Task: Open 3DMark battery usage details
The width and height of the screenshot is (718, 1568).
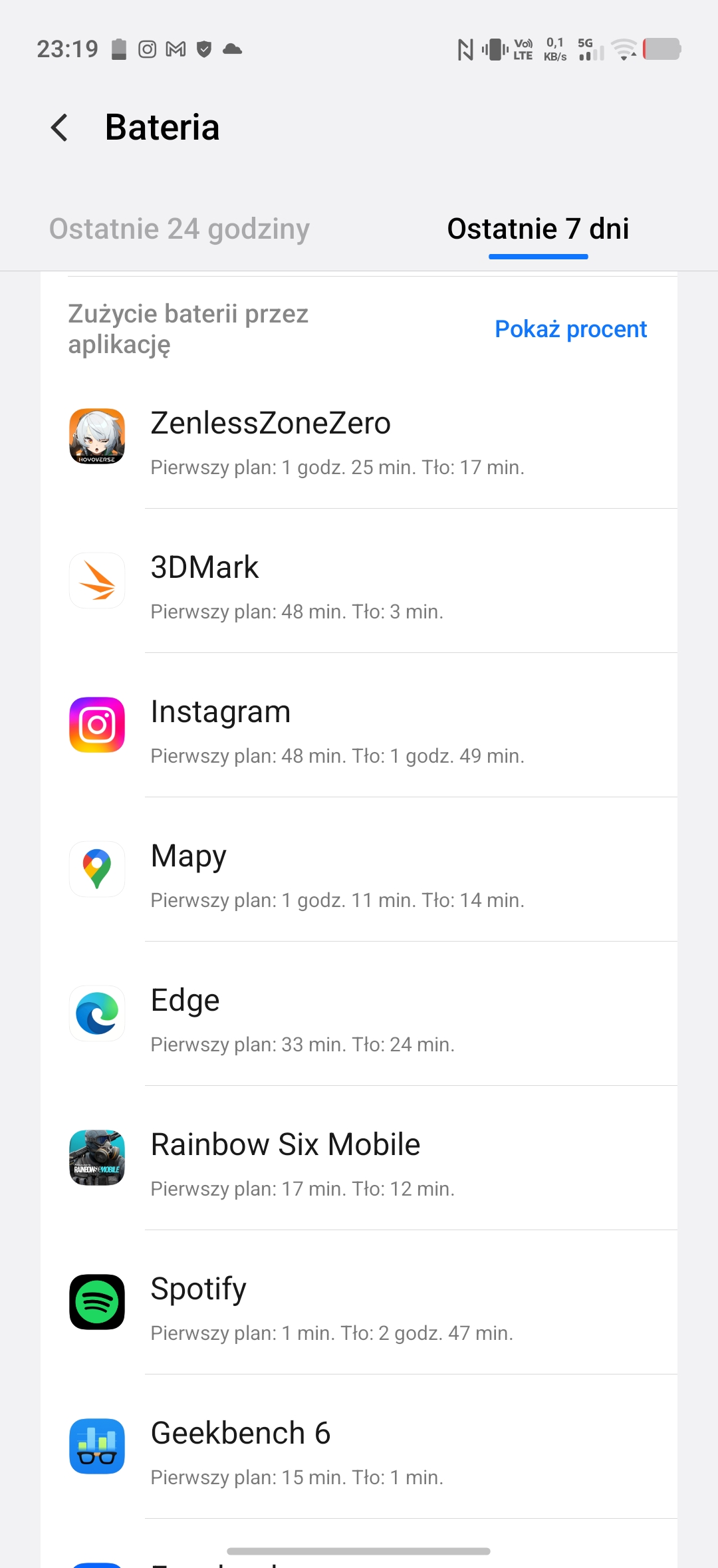Action: click(x=359, y=587)
